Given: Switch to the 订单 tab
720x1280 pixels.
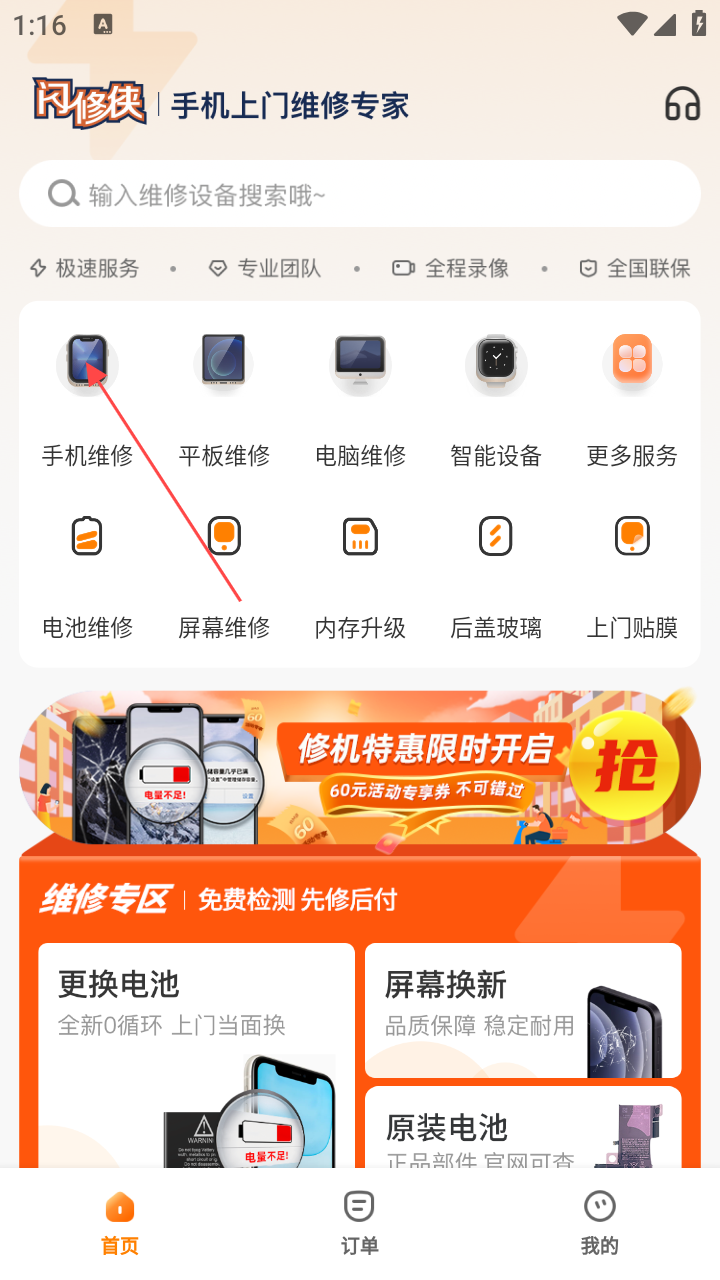Looking at the screenshot, I should point(360,1222).
